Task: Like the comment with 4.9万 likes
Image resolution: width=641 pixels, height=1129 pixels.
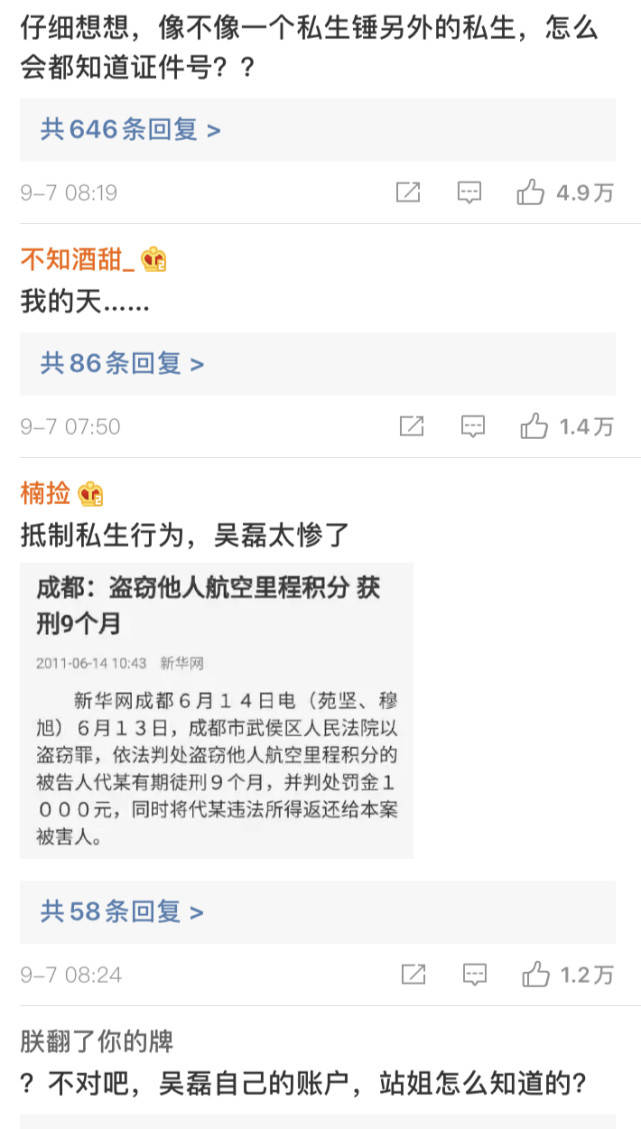Action: [531, 193]
